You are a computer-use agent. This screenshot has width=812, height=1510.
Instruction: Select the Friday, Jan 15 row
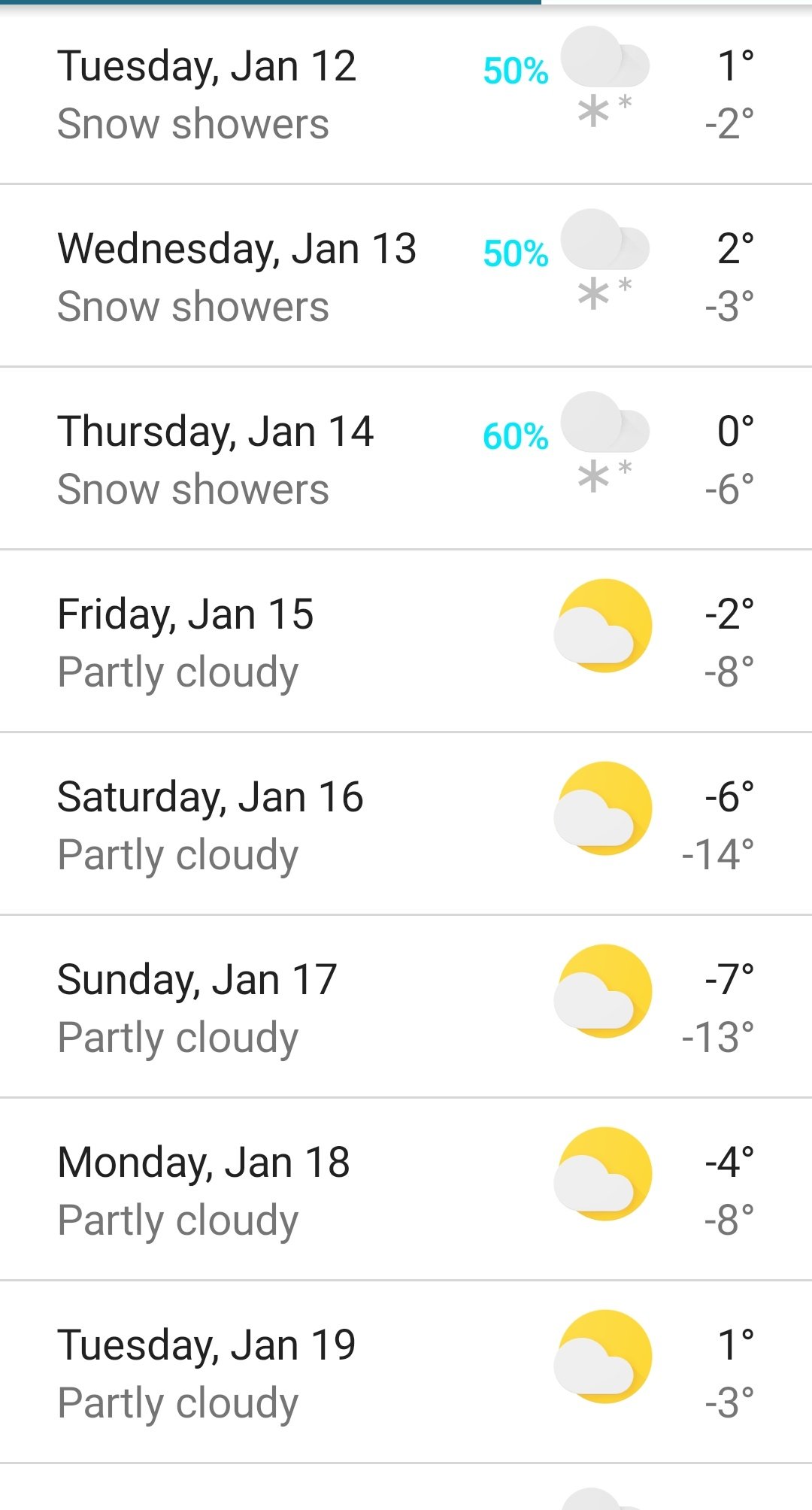click(406, 641)
